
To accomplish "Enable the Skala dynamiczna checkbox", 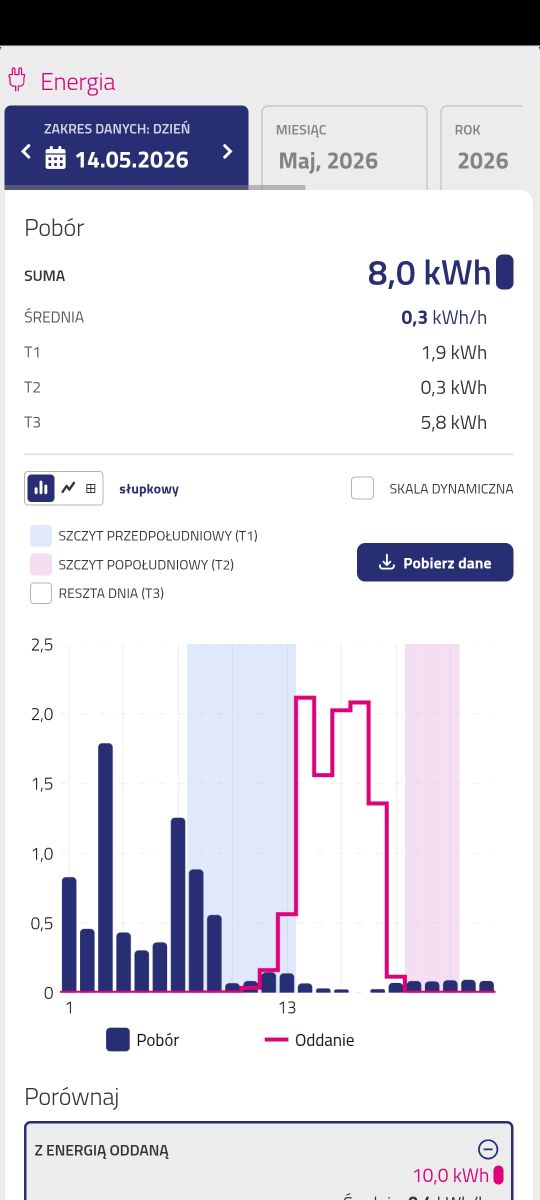I will [363, 488].
